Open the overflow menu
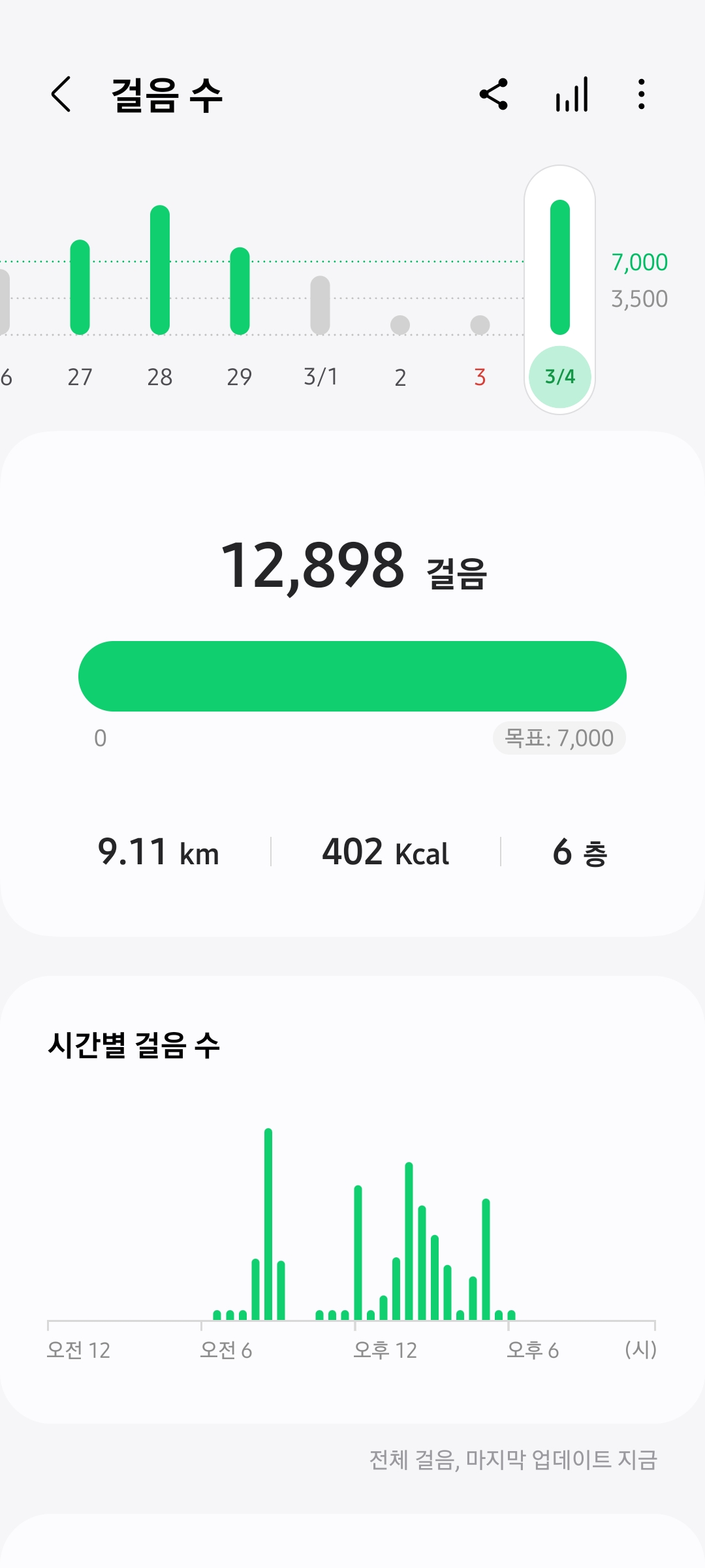The image size is (705, 1568). pyautogui.click(x=642, y=95)
